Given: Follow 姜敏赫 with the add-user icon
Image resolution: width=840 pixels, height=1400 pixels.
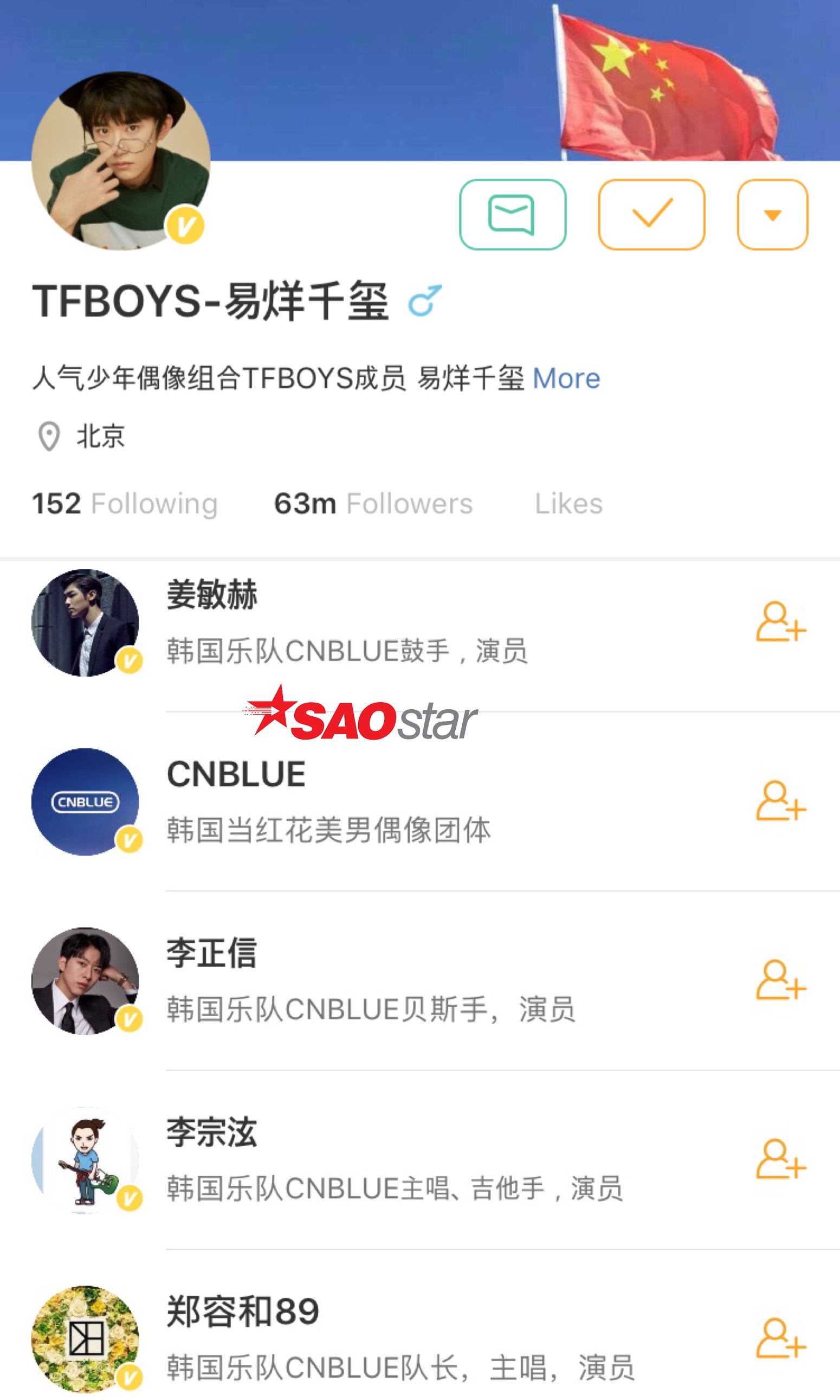Looking at the screenshot, I should tap(780, 622).
